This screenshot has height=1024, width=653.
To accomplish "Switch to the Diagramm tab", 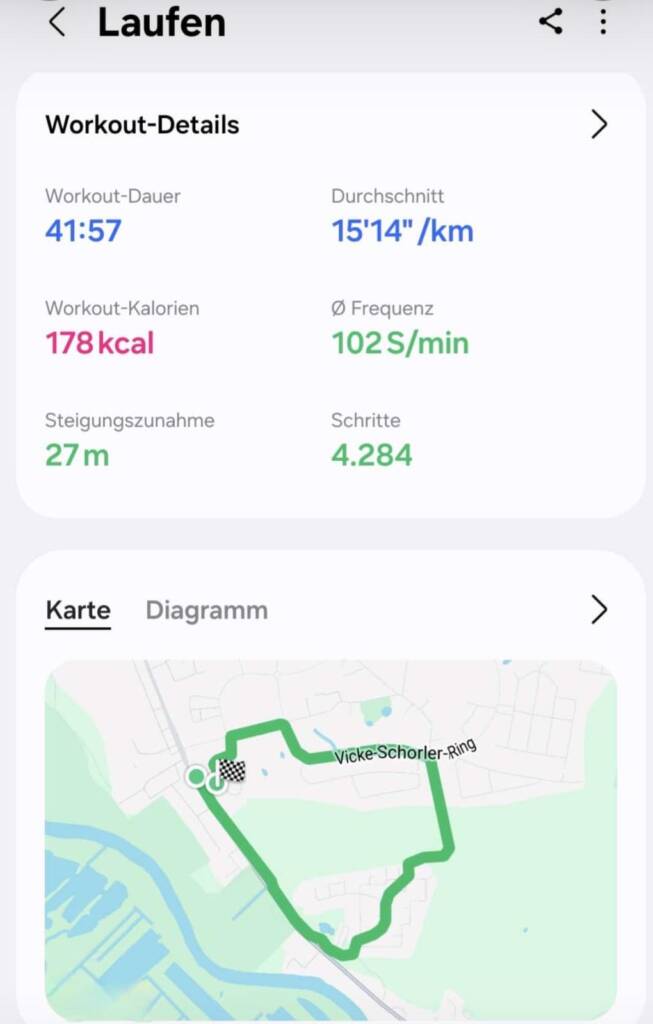I will coord(206,610).
